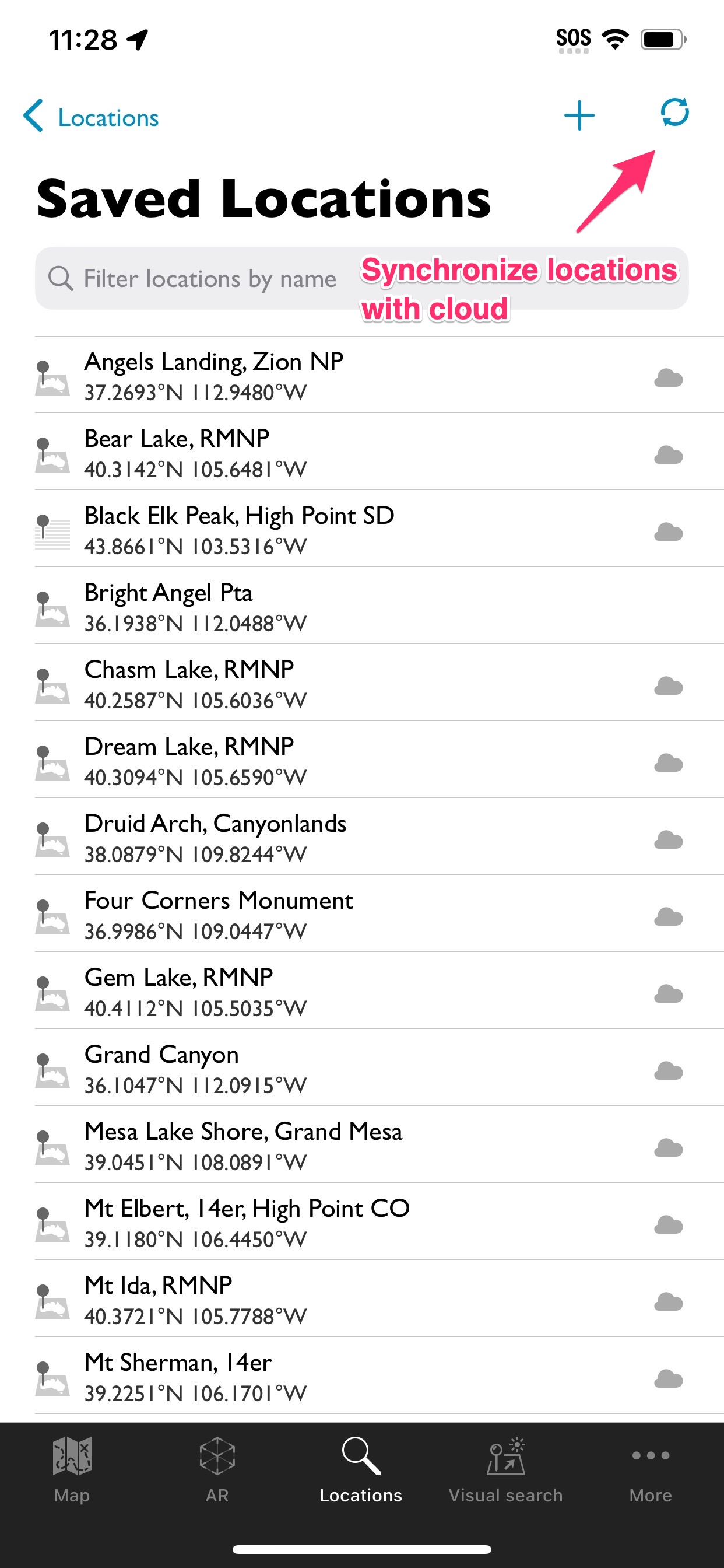Image resolution: width=724 pixels, height=1568 pixels.
Task: Synchronize locations with cloud
Action: 674,113
